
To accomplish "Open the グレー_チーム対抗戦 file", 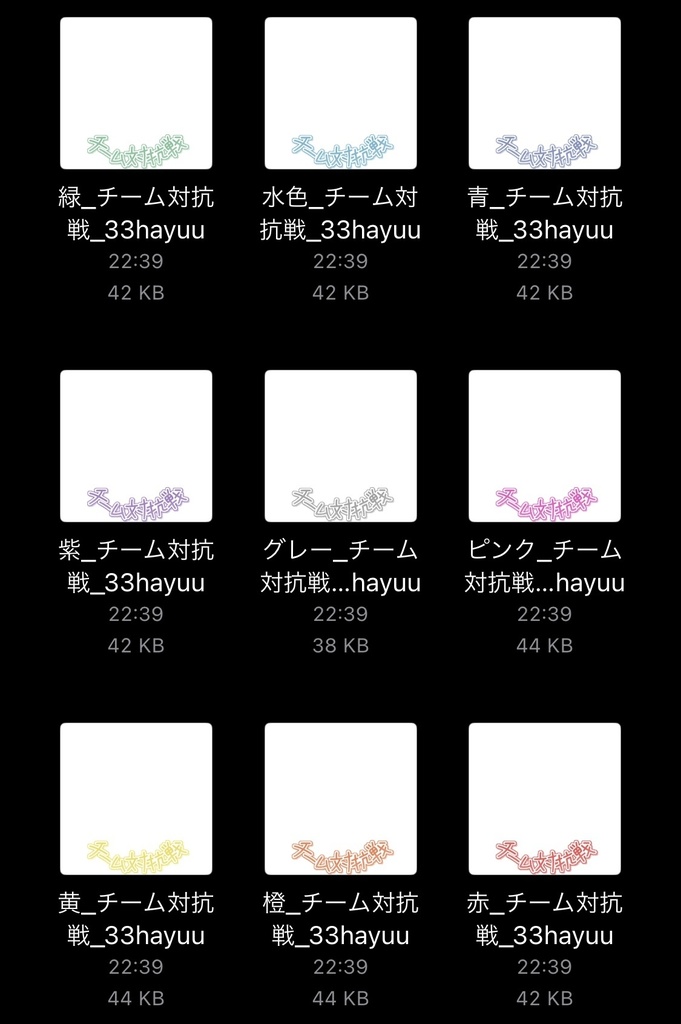I will point(340,446).
